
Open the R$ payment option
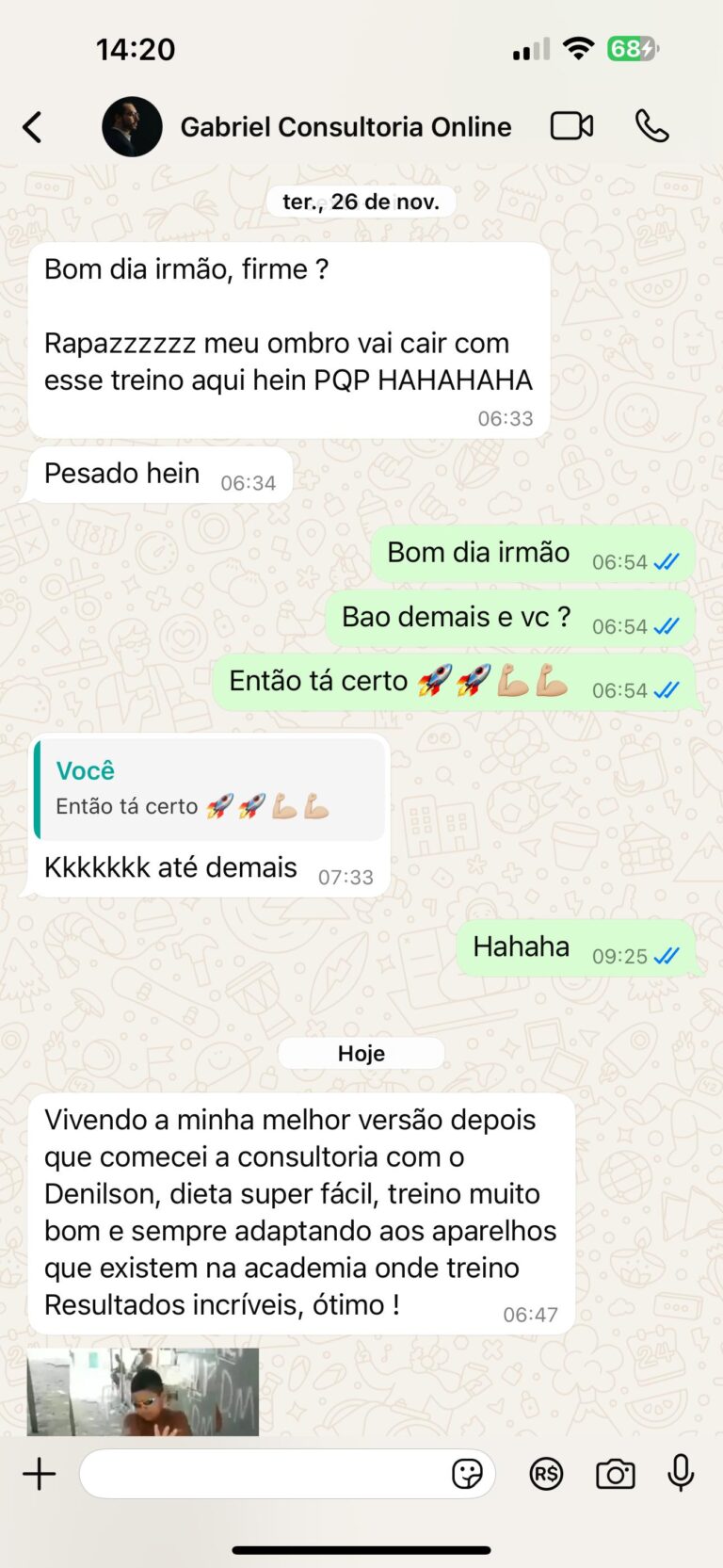tap(546, 1474)
